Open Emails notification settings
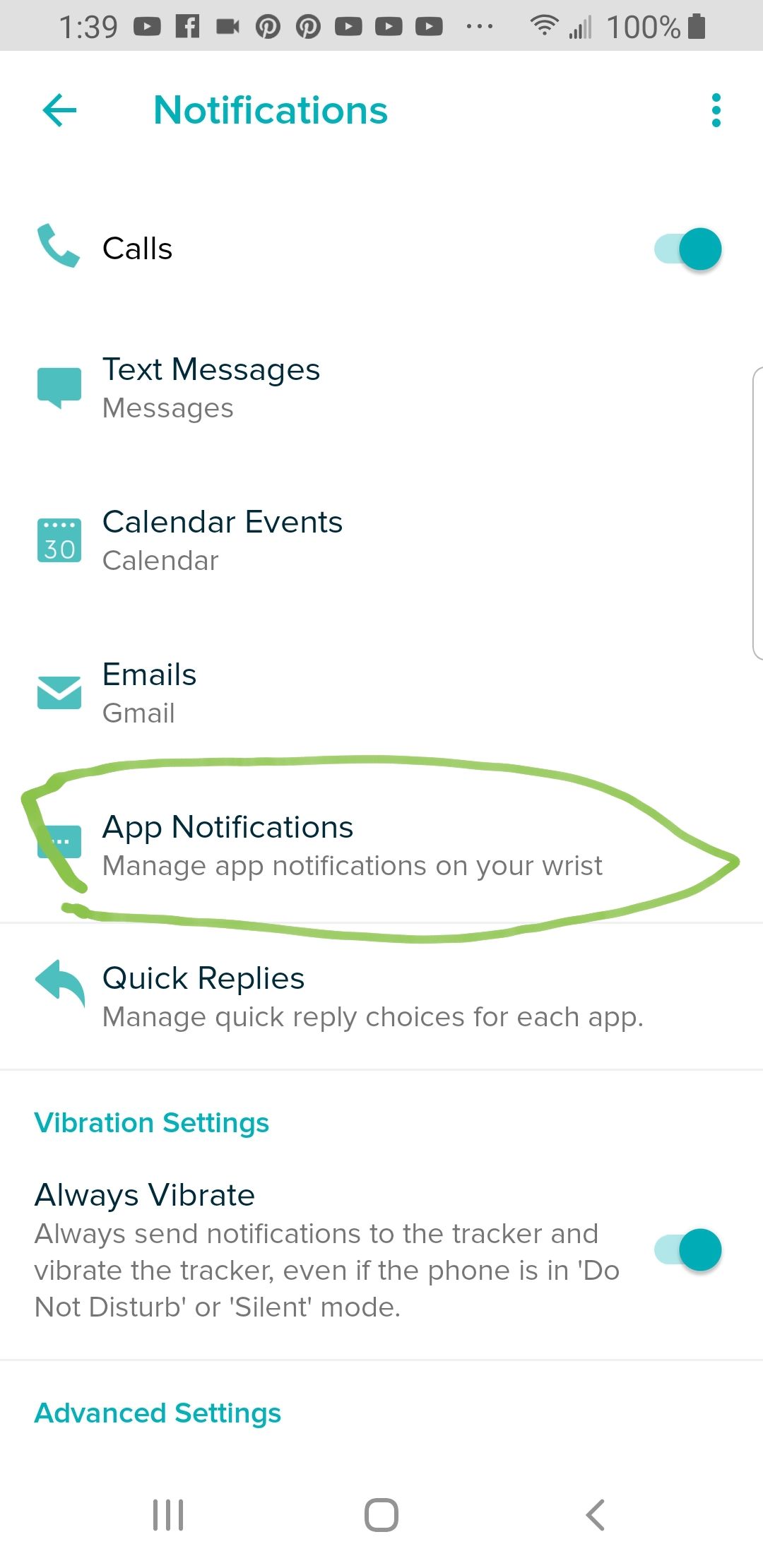763x1568 pixels. click(150, 693)
